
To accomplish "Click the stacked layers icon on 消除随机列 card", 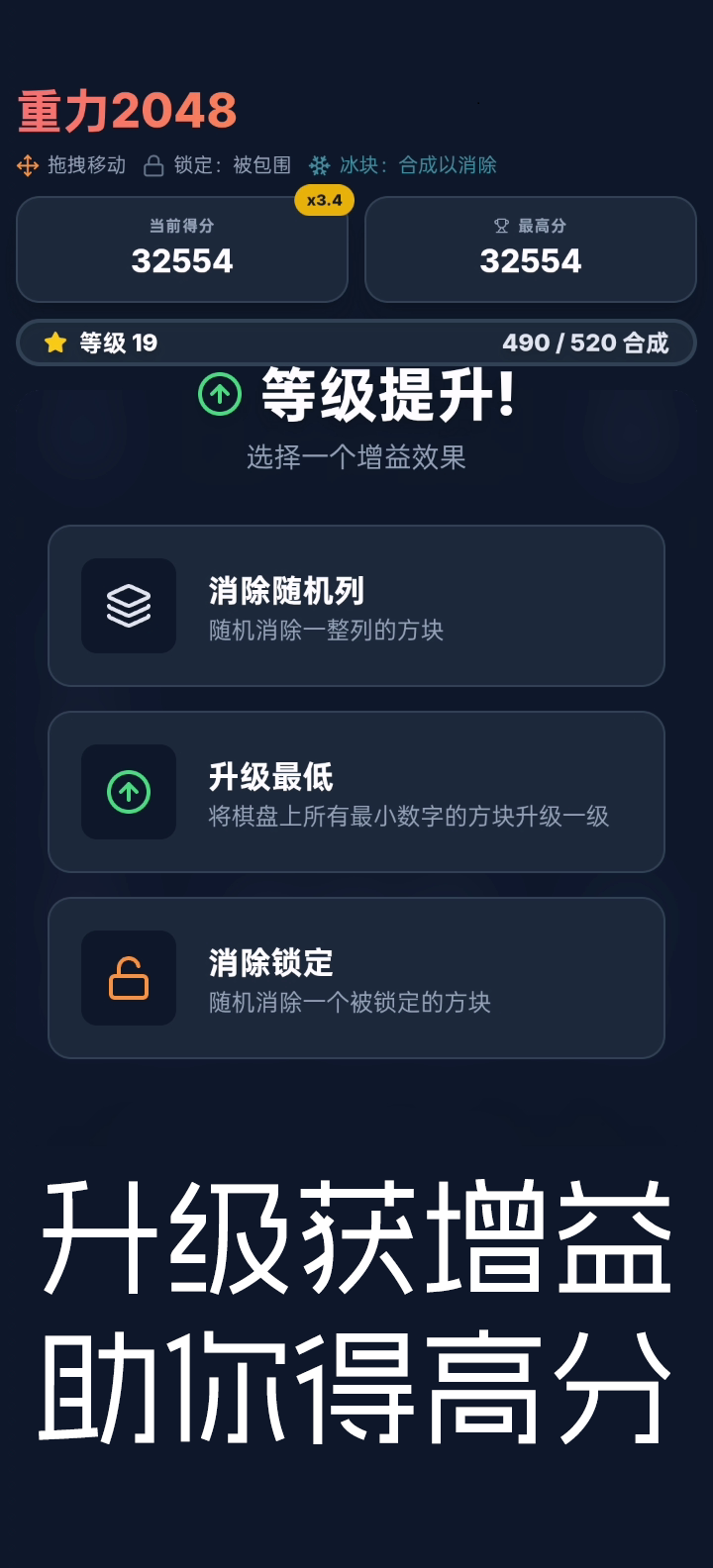I will point(129,606).
